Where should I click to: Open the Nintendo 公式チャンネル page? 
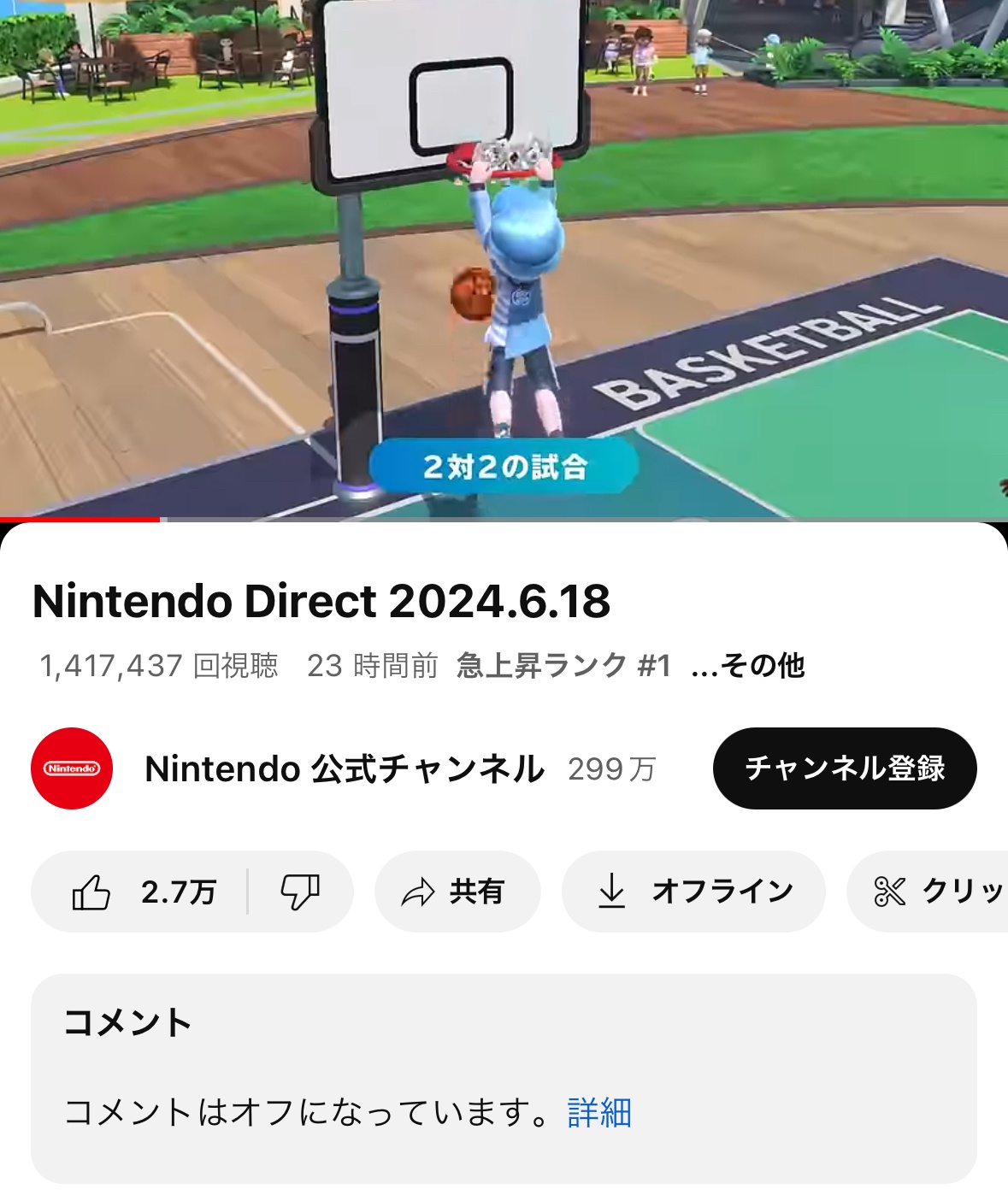[x=344, y=768]
